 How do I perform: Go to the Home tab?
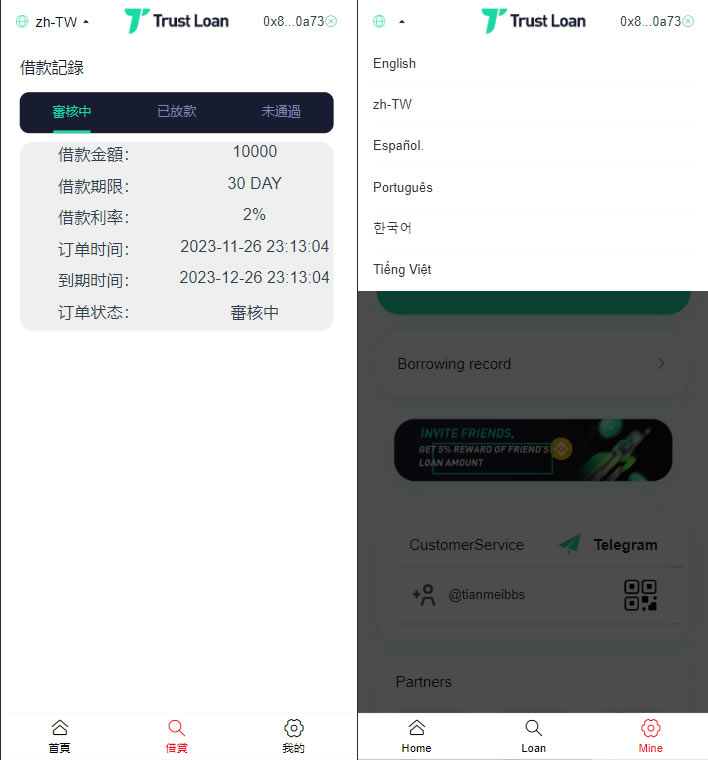[417, 735]
